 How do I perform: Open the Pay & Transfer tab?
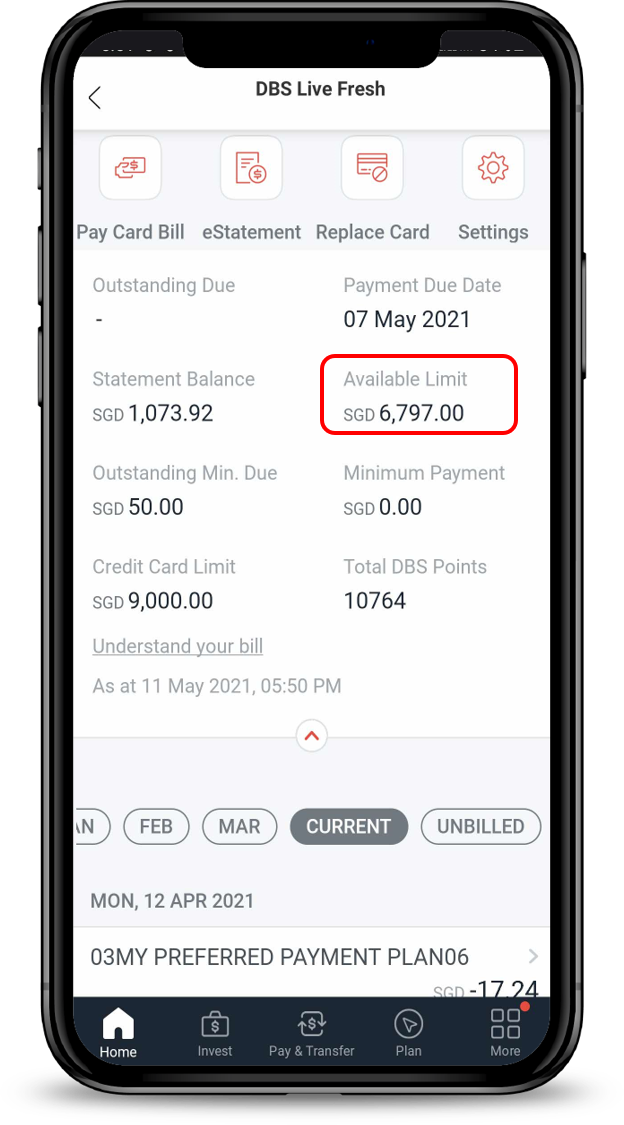311,1033
